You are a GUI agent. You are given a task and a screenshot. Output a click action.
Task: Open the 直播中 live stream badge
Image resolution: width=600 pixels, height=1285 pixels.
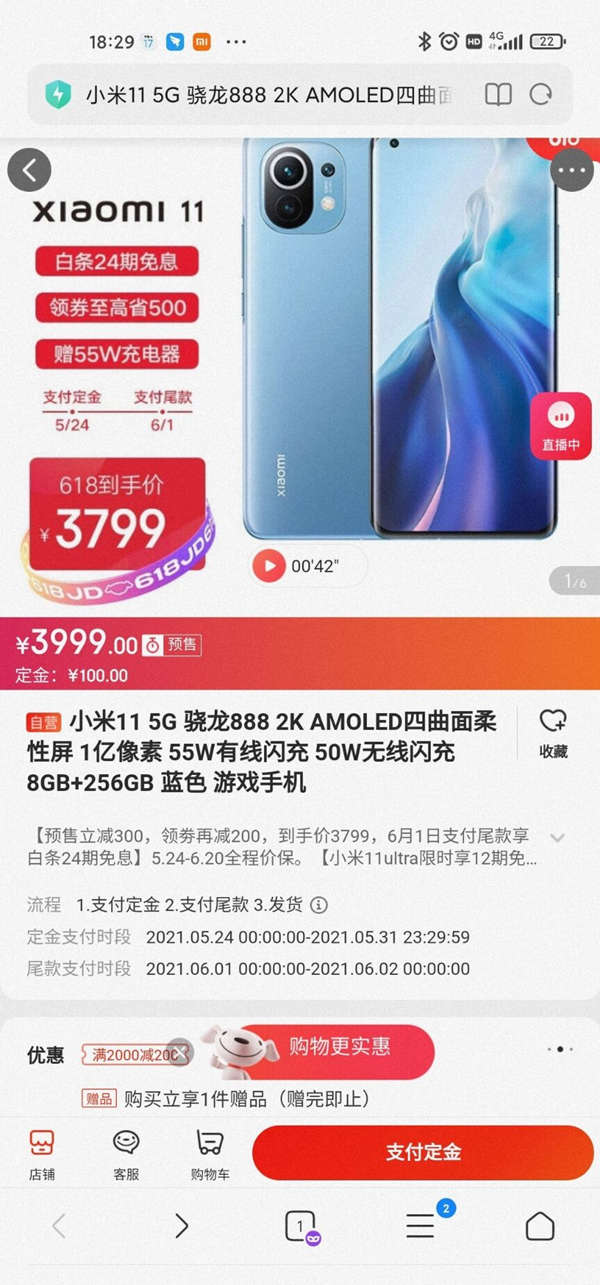561,427
